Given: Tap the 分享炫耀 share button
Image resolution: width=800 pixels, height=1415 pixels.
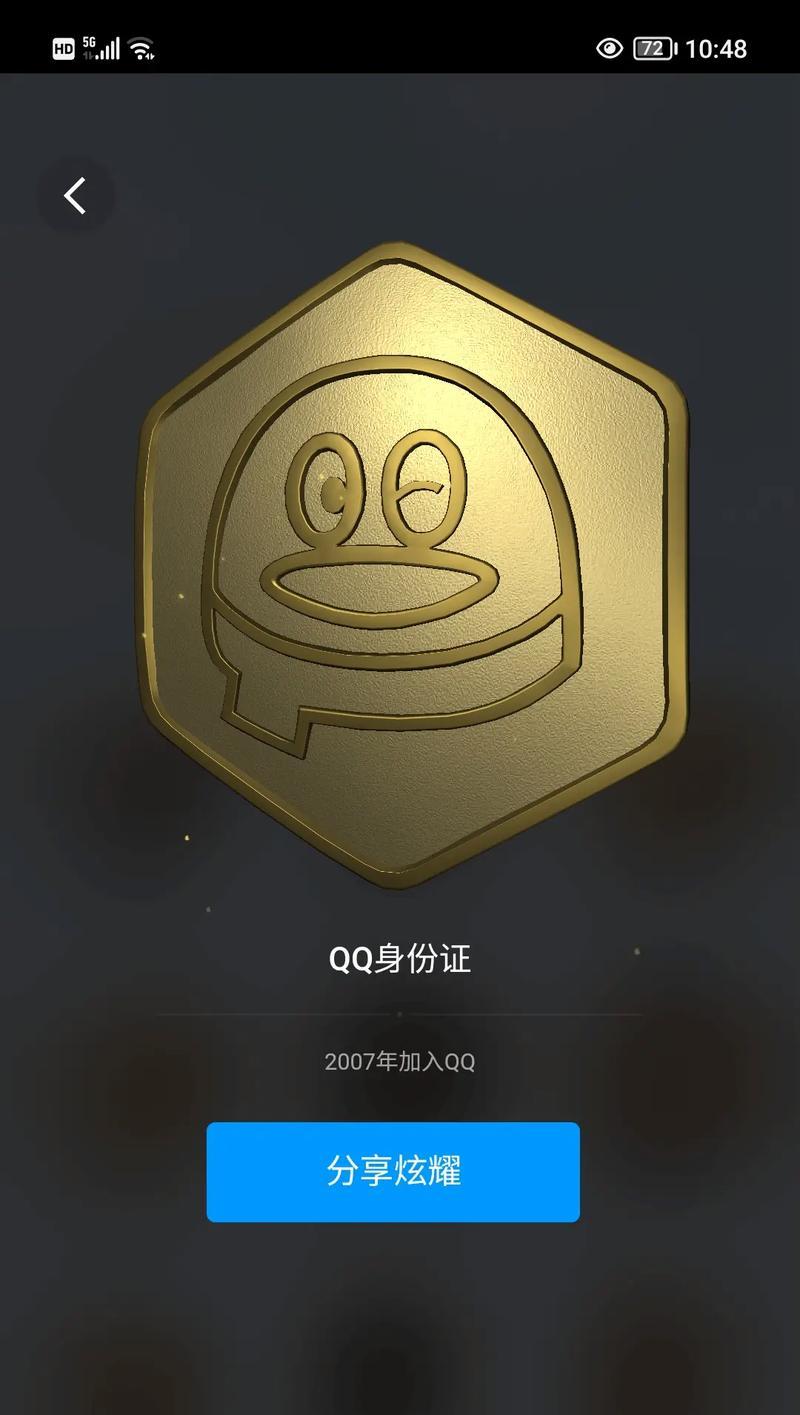Looking at the screenshot, I should tap(393, 1171).
